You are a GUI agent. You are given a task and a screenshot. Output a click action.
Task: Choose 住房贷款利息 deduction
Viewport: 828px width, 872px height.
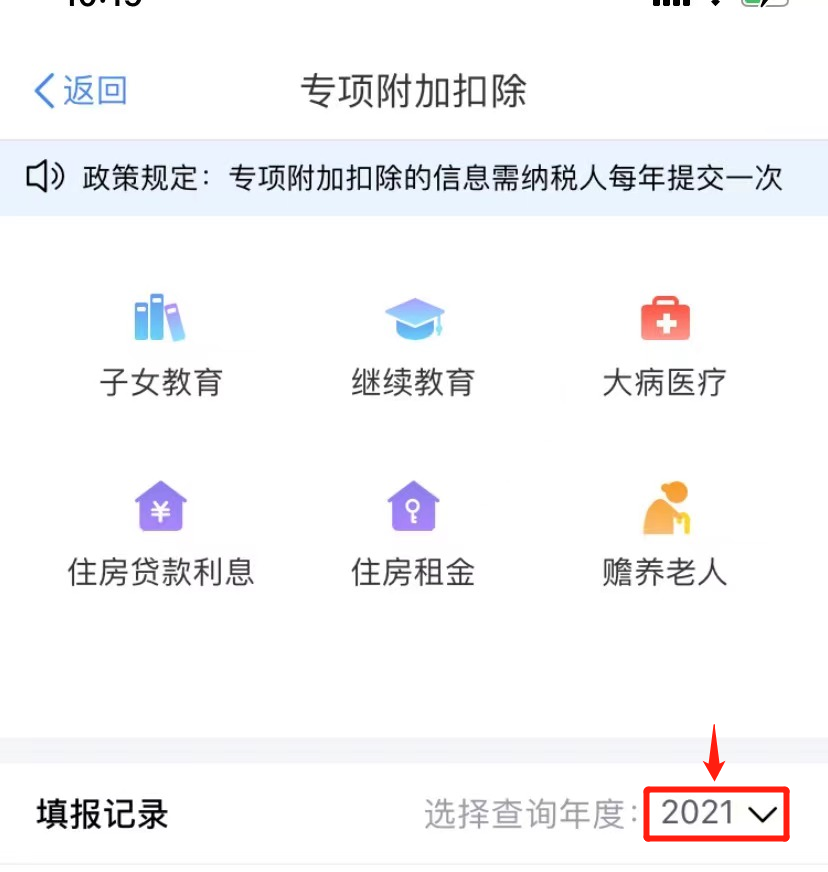(161, 535)
